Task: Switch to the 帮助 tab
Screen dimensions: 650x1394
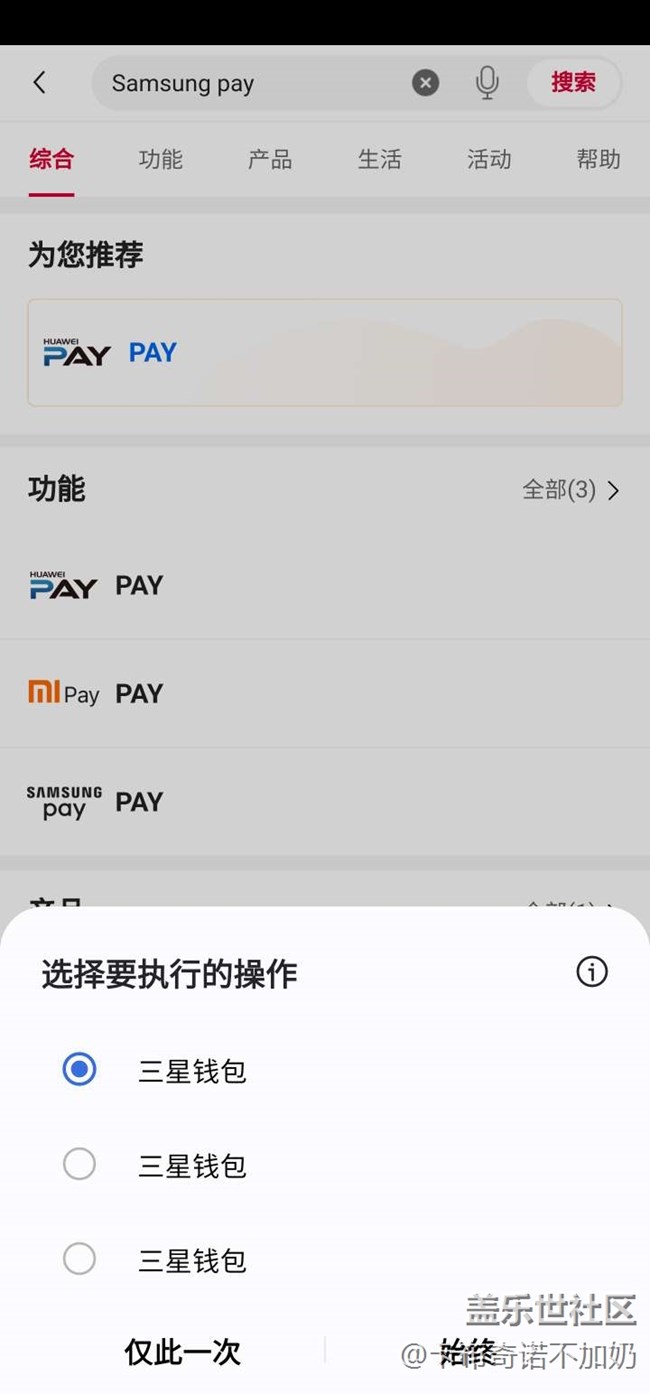Action: [x=599, y=159]
